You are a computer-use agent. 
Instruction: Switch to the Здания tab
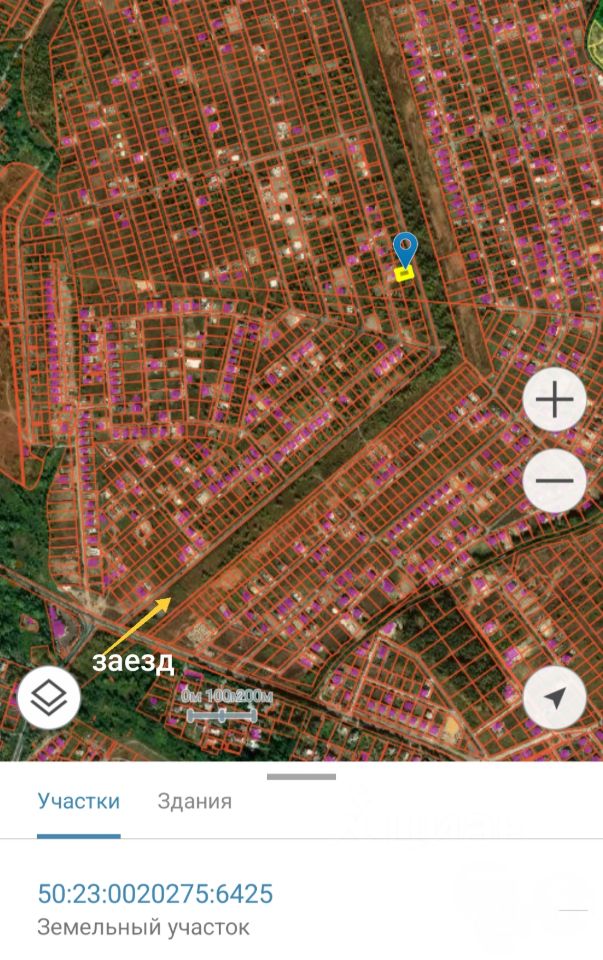[x=195, y=801]
